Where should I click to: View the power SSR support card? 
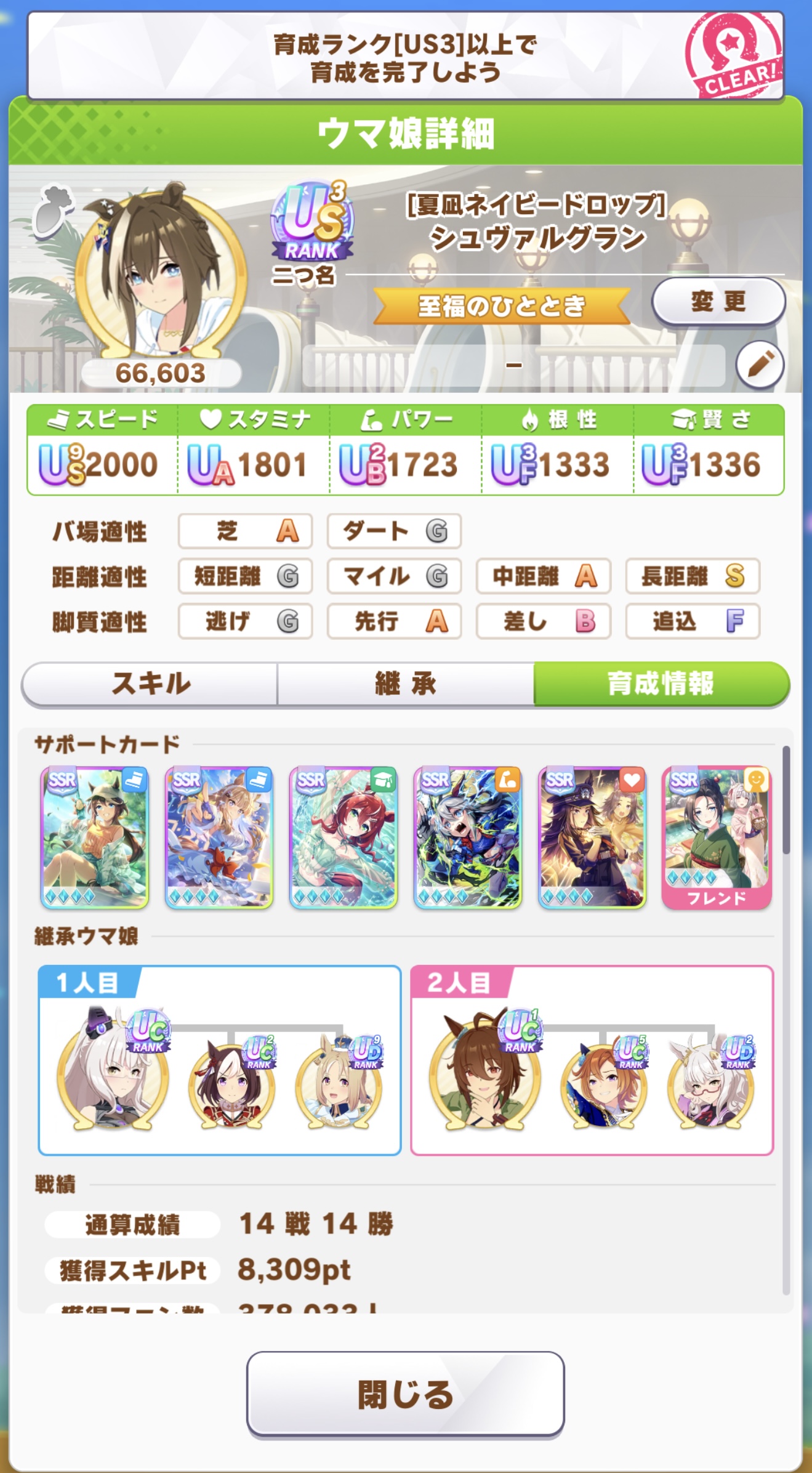pyautogui.click(x=468, y=837)
